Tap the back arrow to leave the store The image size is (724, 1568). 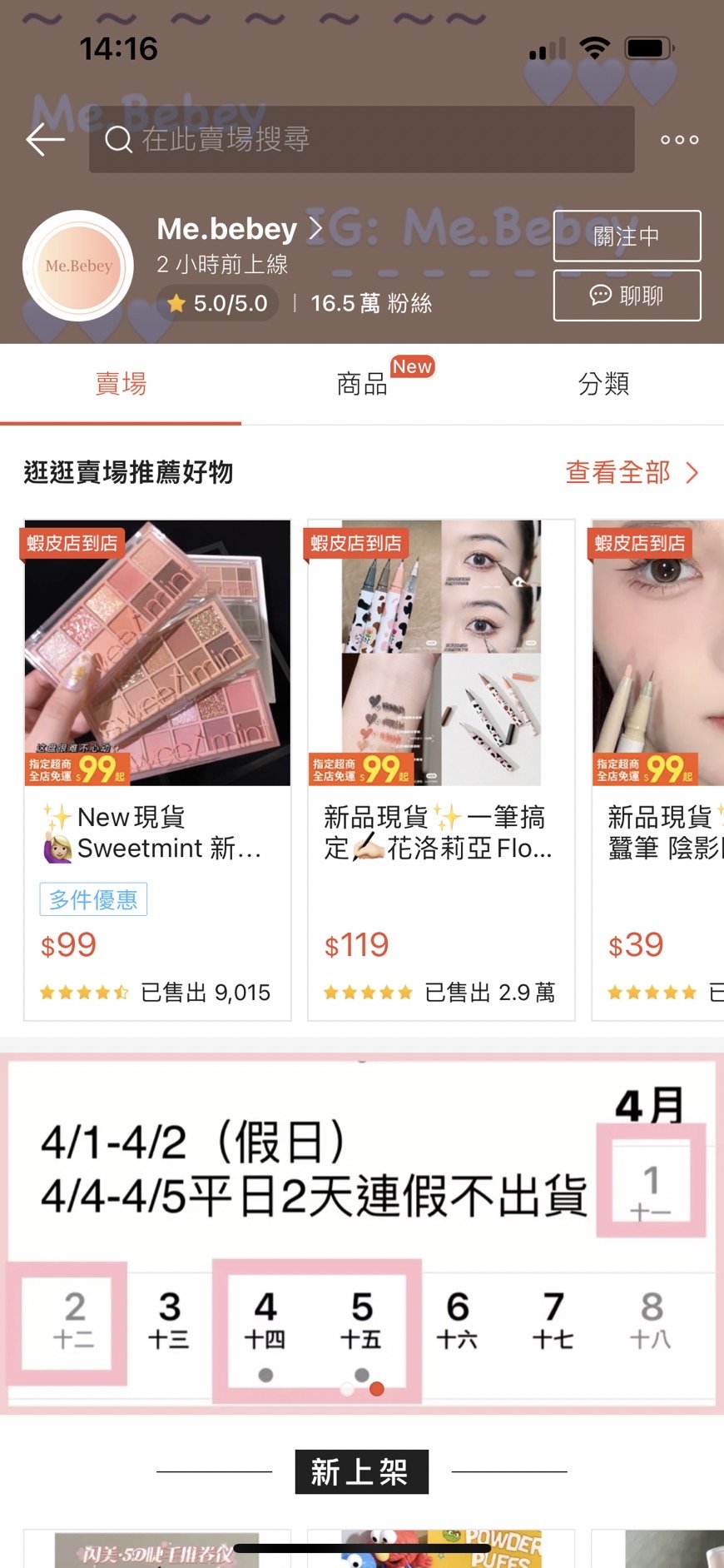point(45,139)
